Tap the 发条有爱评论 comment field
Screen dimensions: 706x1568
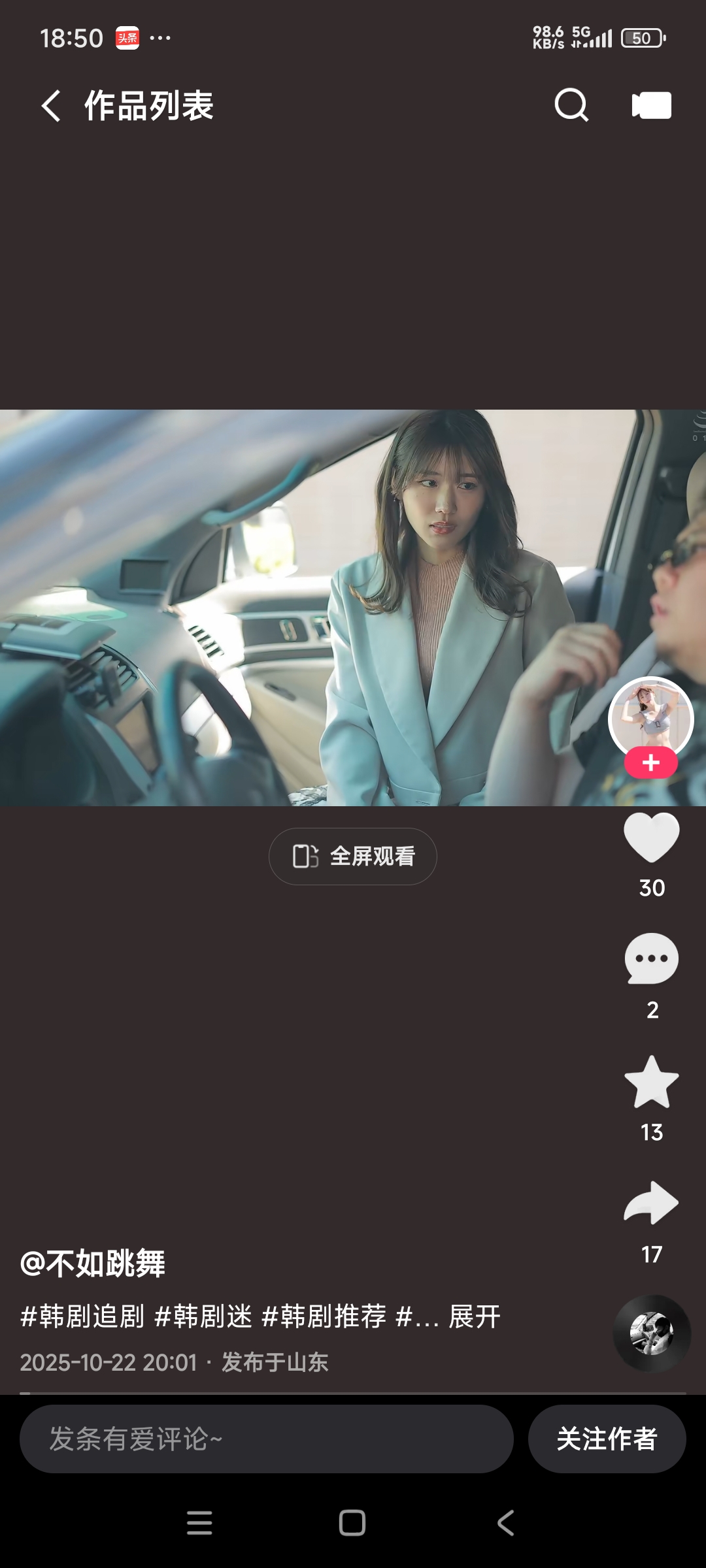click(x=266, y=1439)
